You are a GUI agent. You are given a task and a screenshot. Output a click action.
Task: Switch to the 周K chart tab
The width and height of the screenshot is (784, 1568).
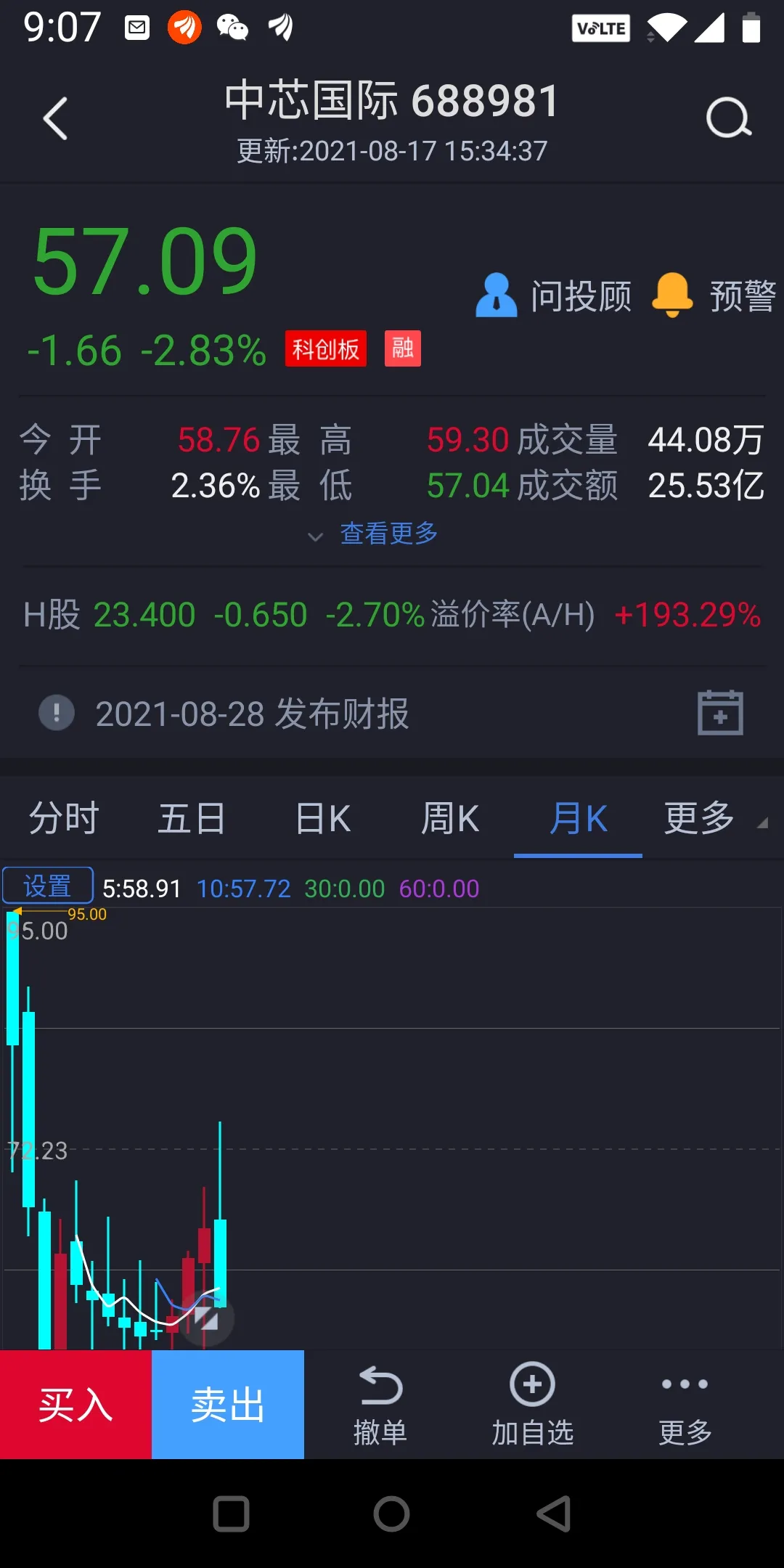[450, 819]
